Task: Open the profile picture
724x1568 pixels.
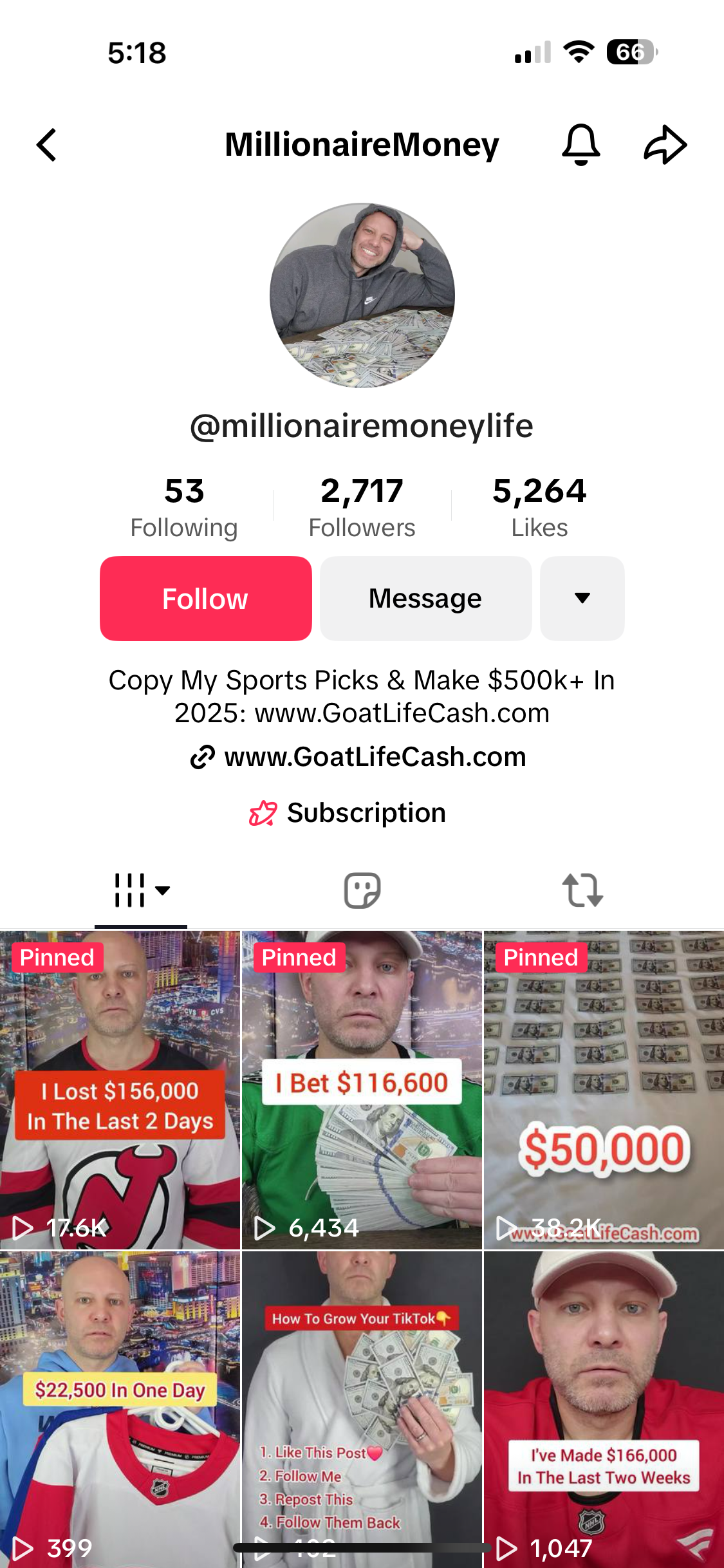Action: click(x=362, y=295)
